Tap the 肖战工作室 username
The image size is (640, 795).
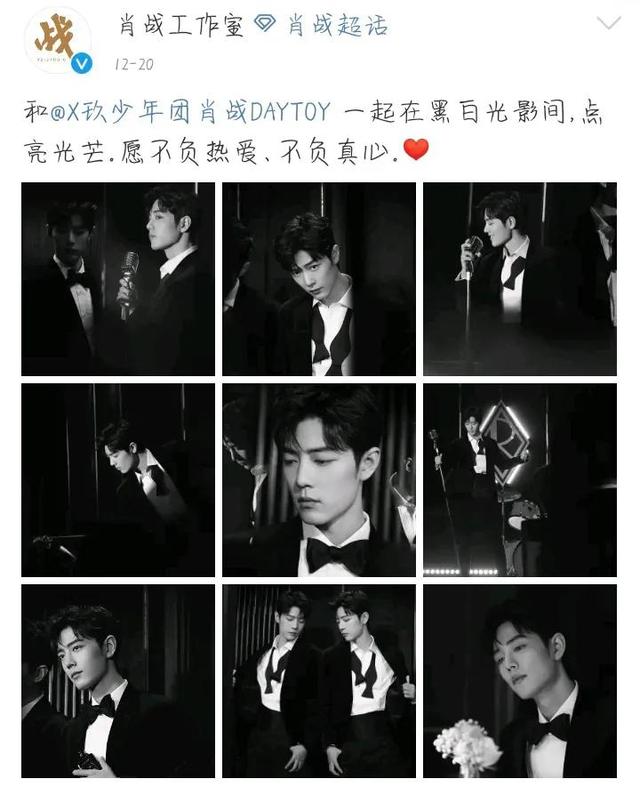coord(178,25)
